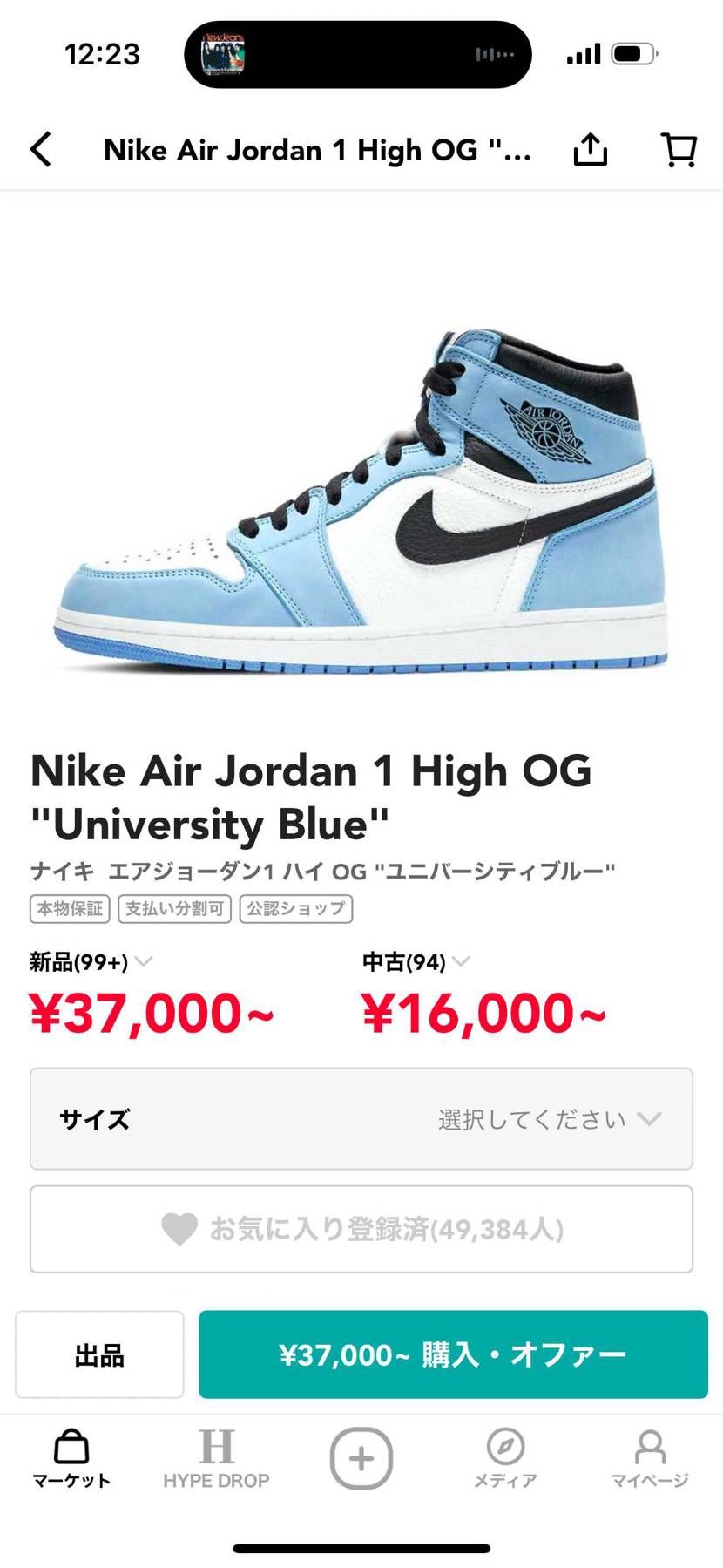Image resolution: width=723 pixels, height=1568 pixels.
Task: Open the University Blue shoe product image
Action: [x=361, y=501]
